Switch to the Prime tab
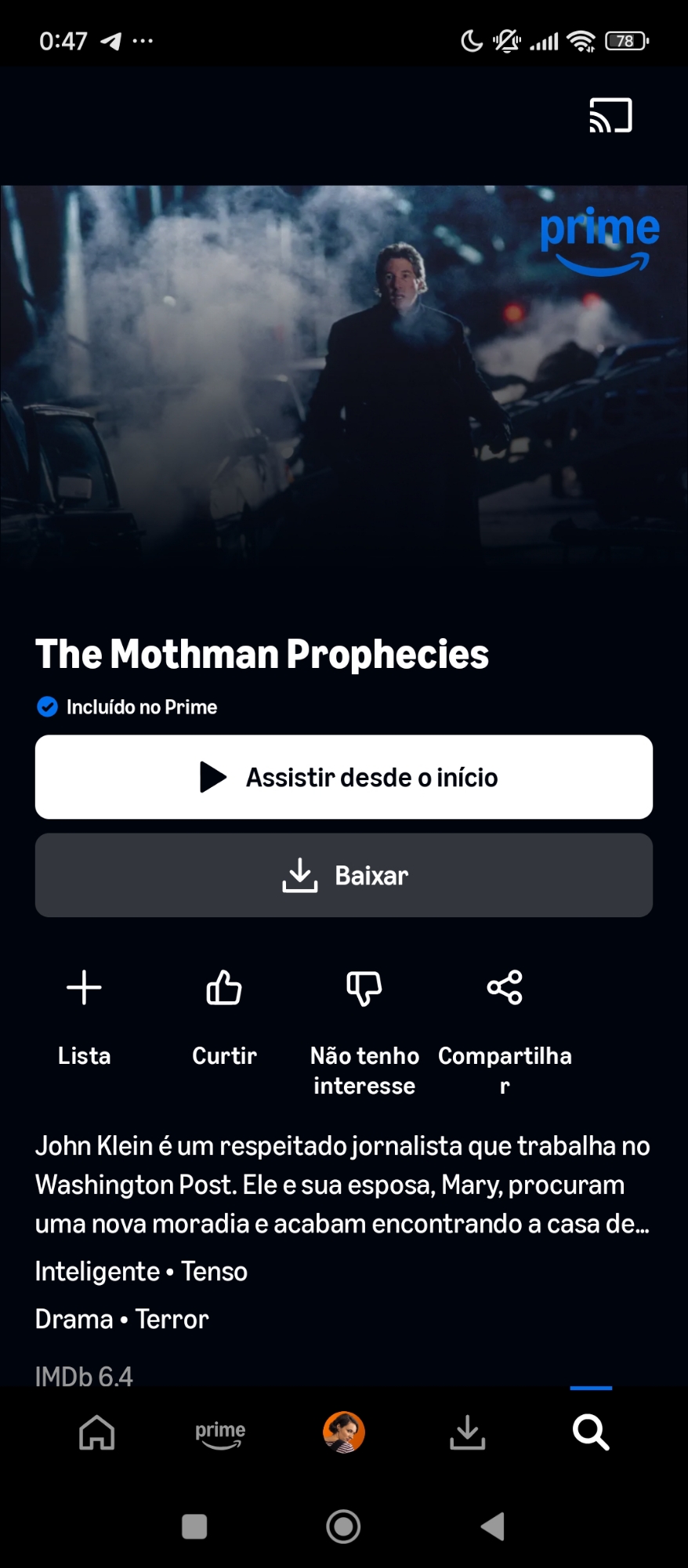 220,1434
